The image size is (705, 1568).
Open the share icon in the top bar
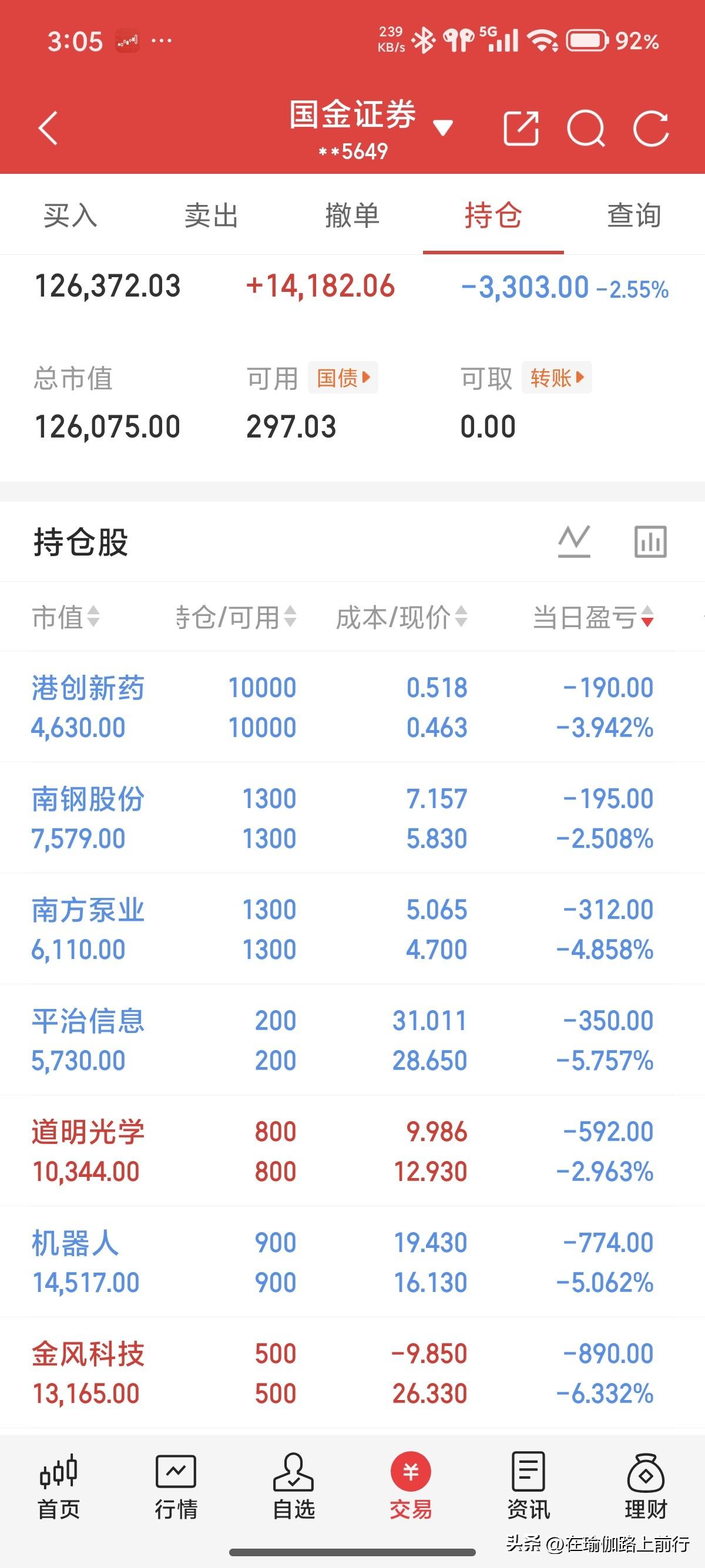pyautogui.click(x=522, y=128)
